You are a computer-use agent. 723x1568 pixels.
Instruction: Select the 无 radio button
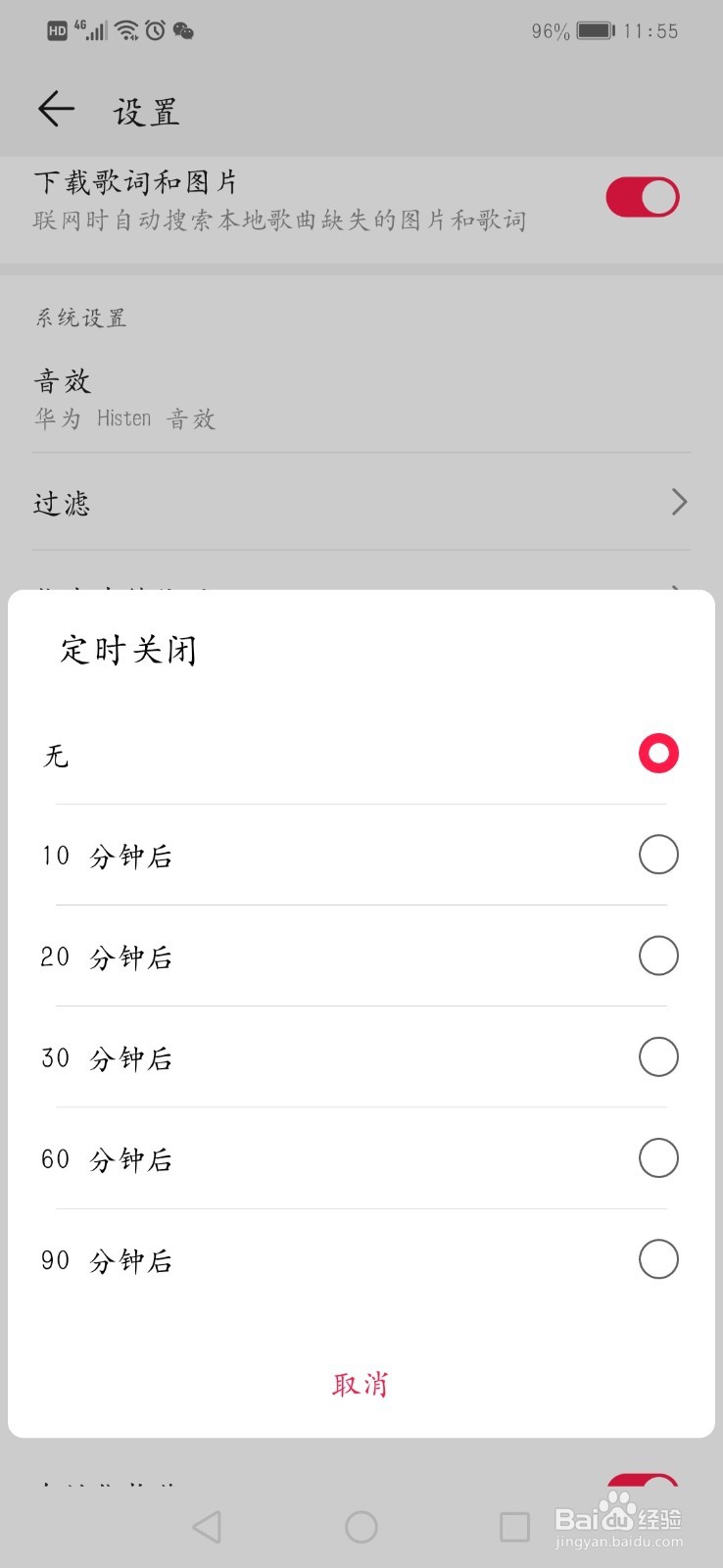pyautogui.click(x=657, y=753)
